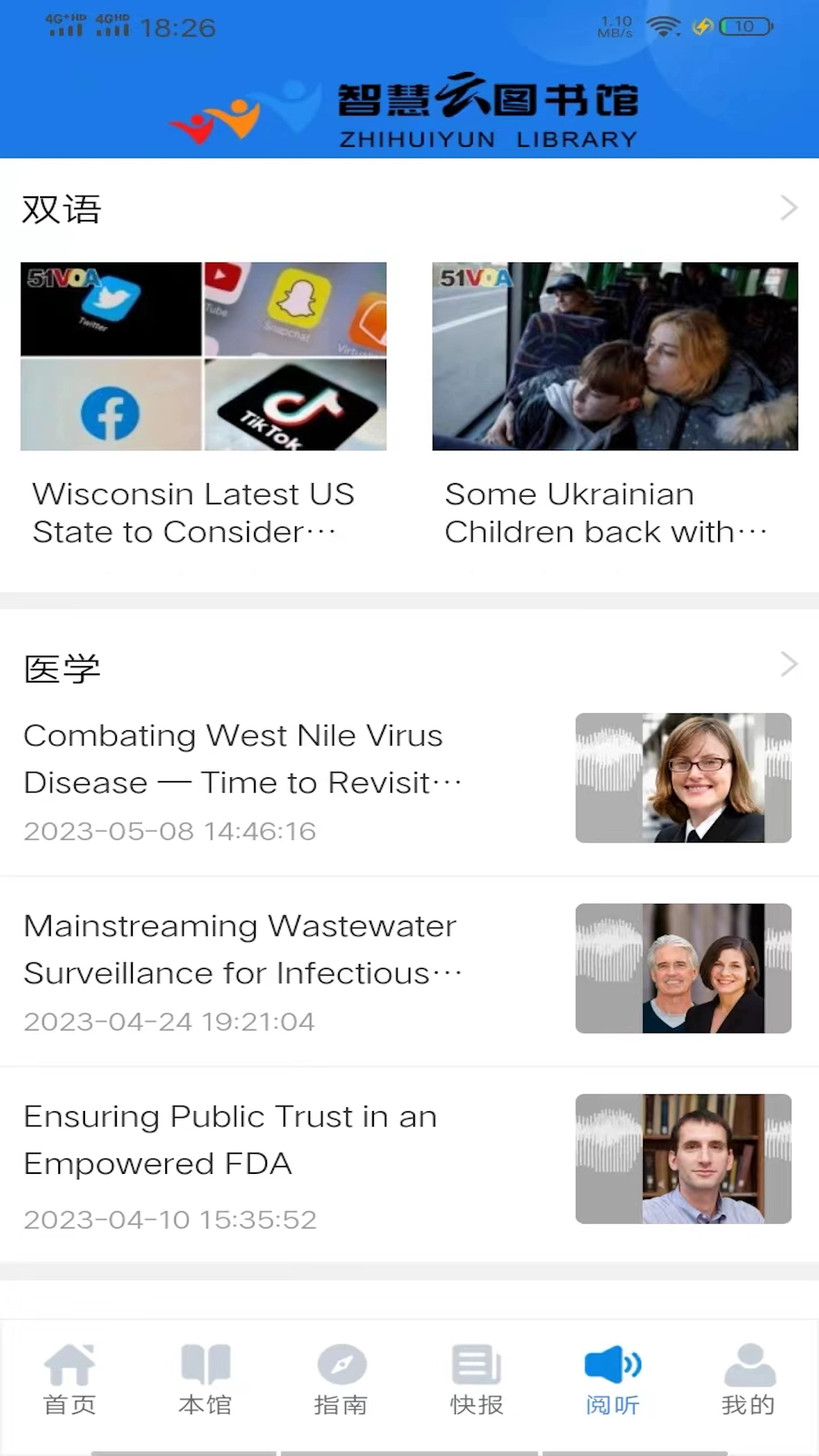Switch to the 指南 guide tab

coord(341,1380)
